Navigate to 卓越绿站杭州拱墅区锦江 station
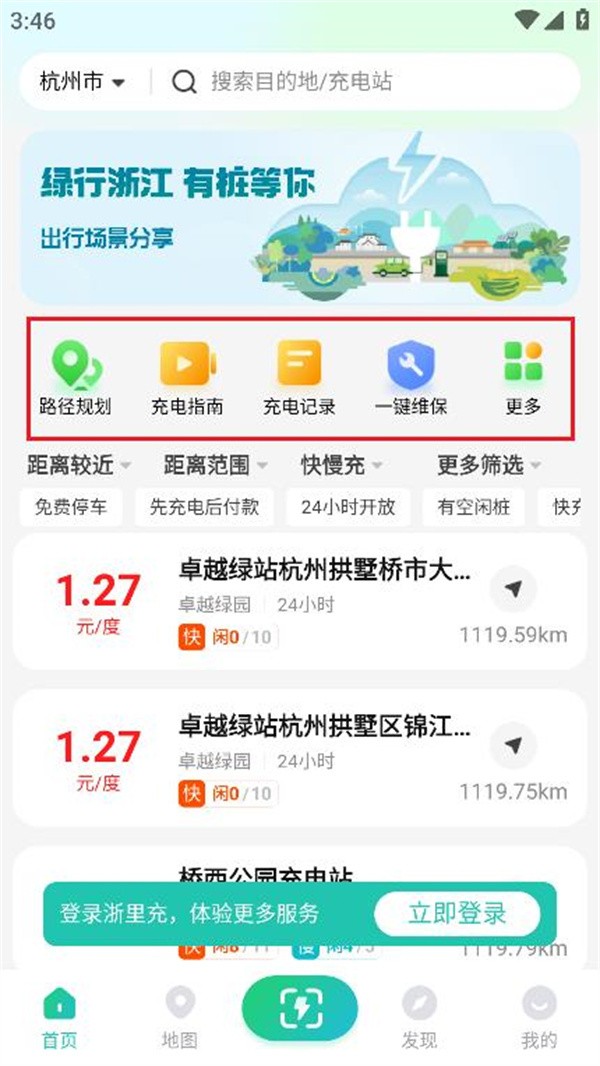This screenshot has height=1066, width=600. pos(514,746)
